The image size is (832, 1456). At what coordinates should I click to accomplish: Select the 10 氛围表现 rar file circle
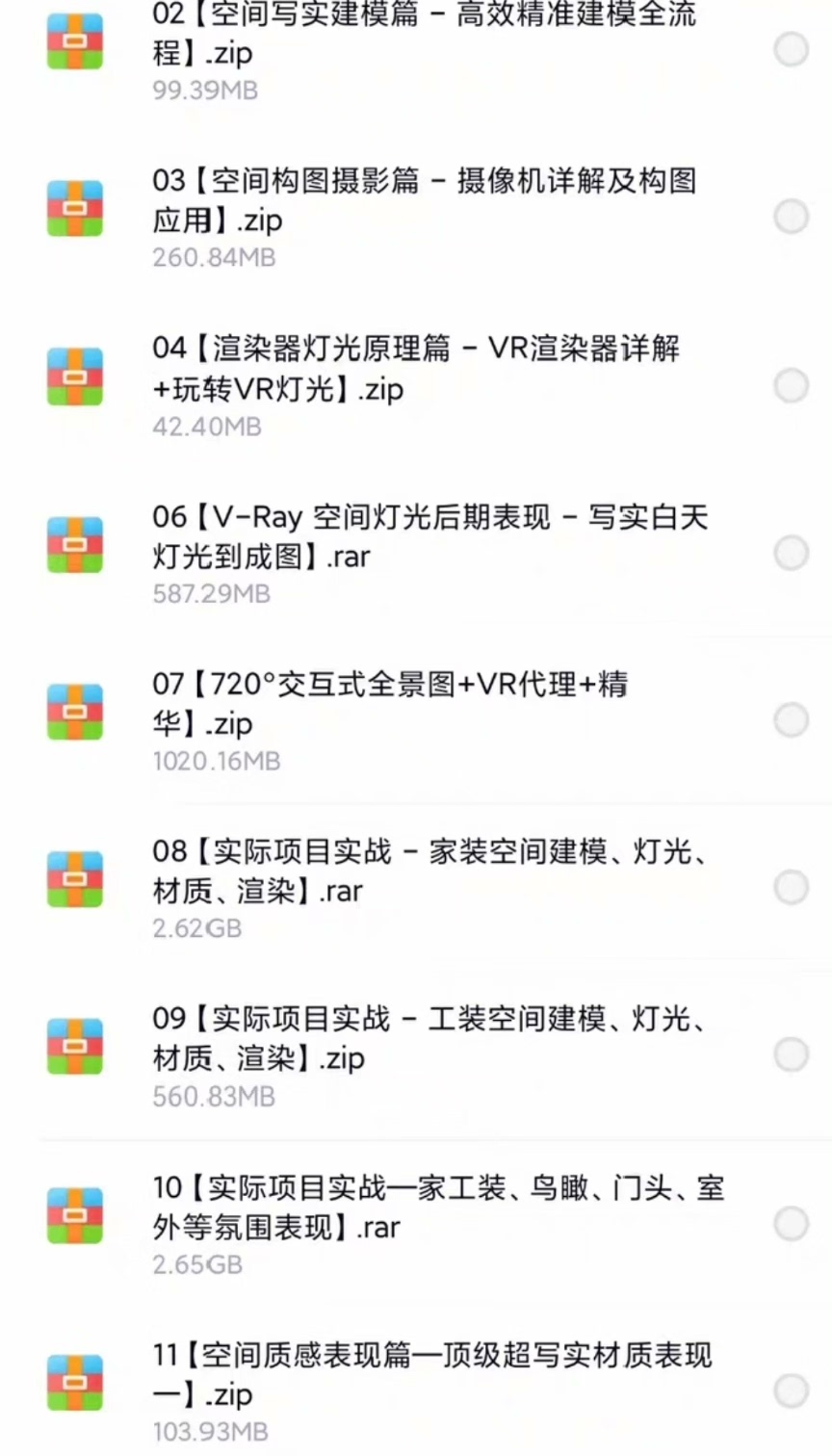(x=792, y=1224)
